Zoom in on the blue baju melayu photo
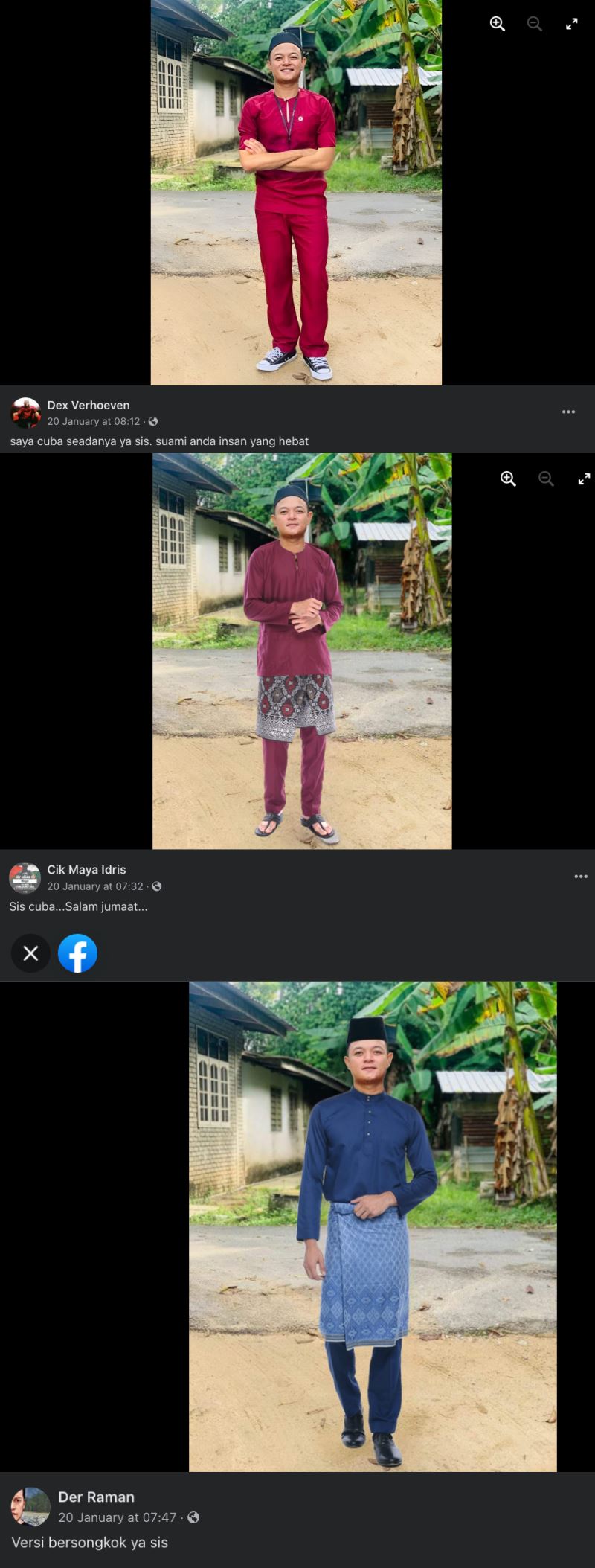This screenshot has width=595, height=1568. pos(508,479)
